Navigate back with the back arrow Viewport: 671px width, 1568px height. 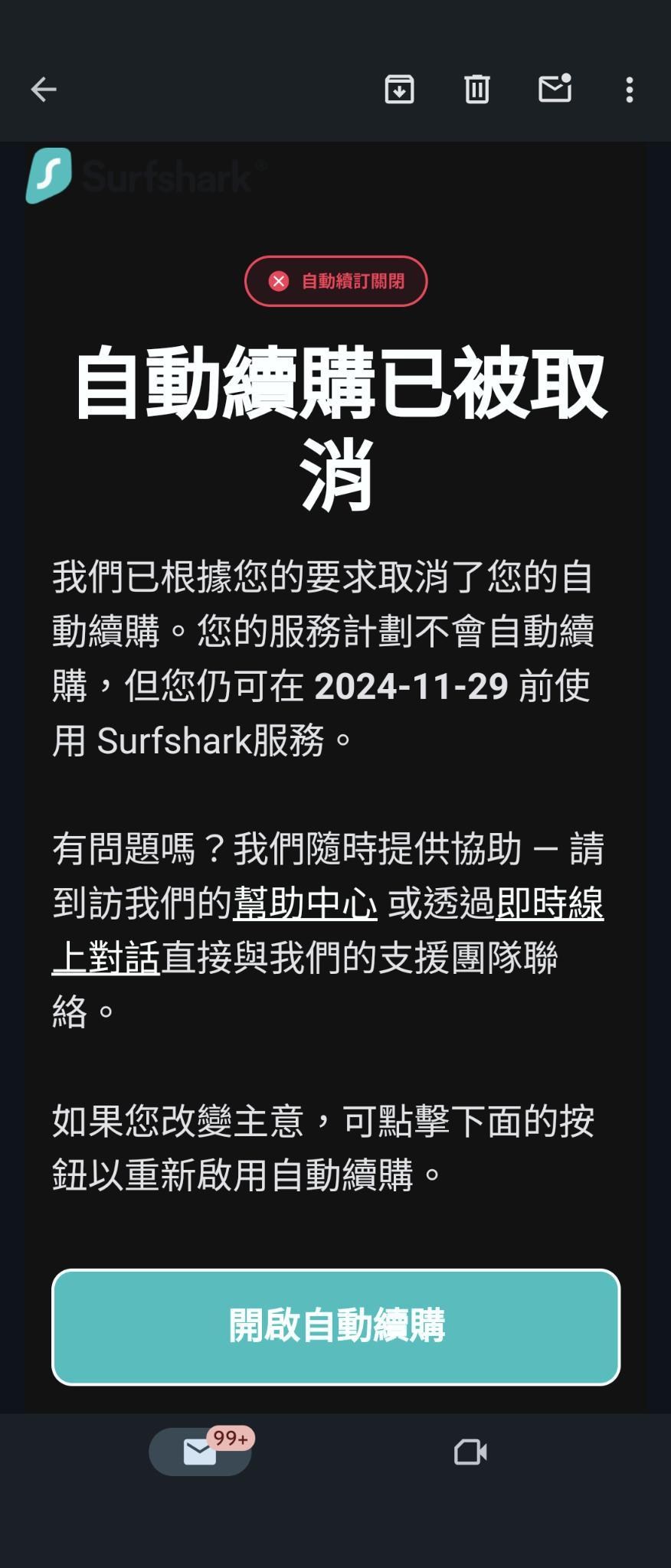point(44,88)
